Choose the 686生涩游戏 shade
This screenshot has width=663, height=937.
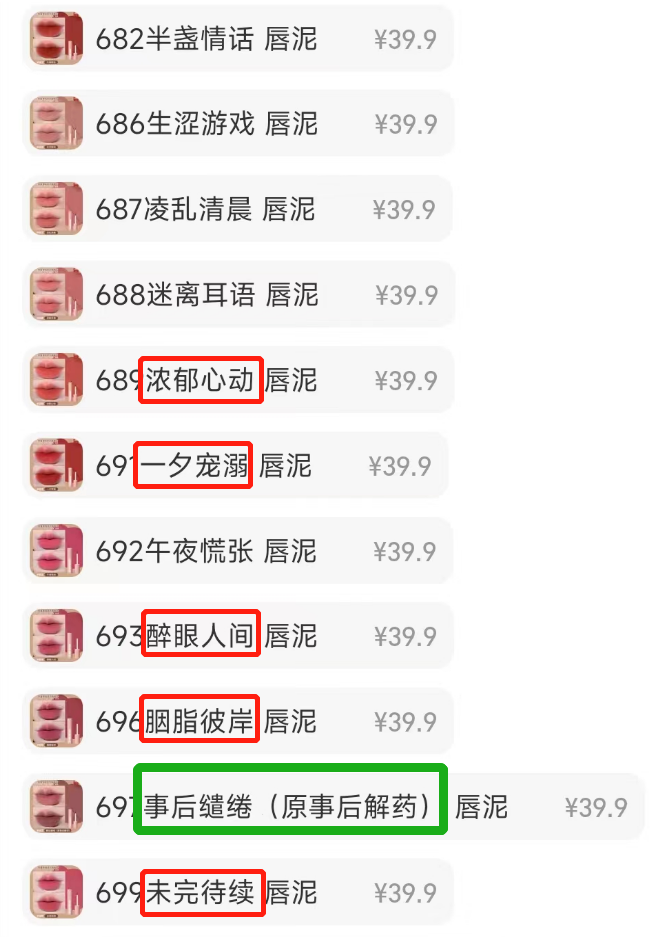pyautogui.click(x=237, y=124)
